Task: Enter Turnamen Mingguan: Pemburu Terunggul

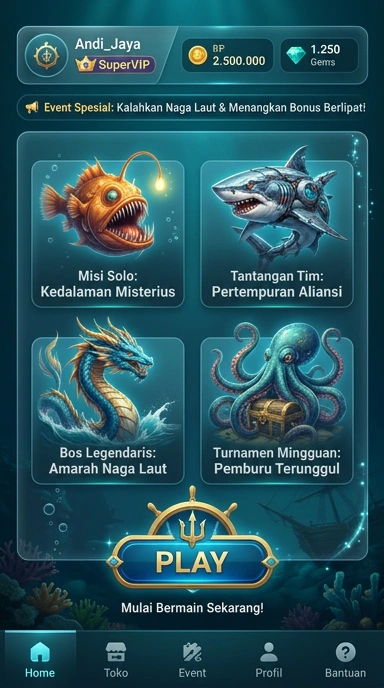Action: (x=277, y=411)
